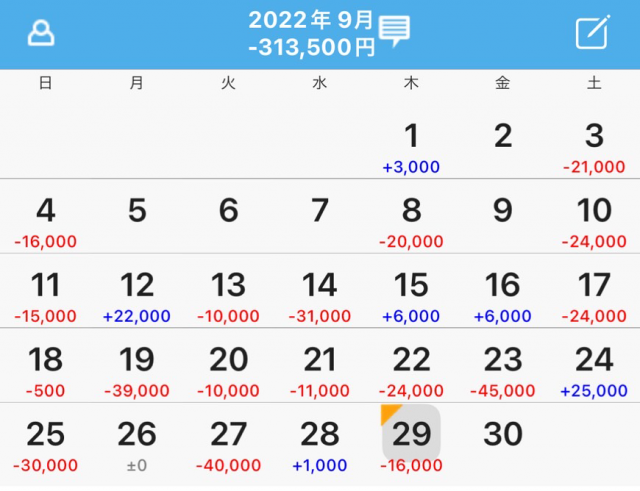Viewport: 640px width, 491px height.
Task: Select September 1 with +3,000
Action: click(411, 146)
